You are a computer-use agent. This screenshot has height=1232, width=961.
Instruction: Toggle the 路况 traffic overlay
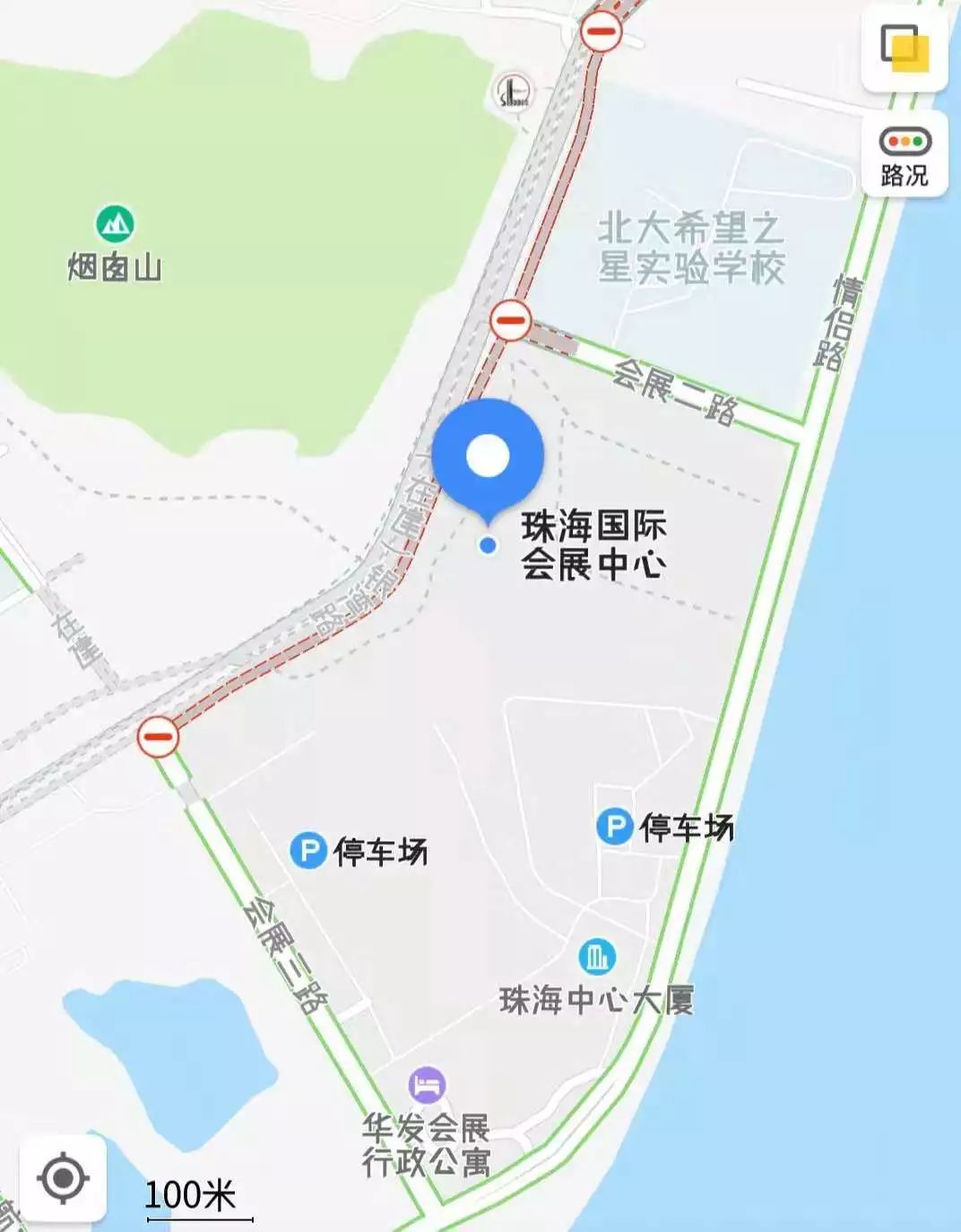coord(904,155)
